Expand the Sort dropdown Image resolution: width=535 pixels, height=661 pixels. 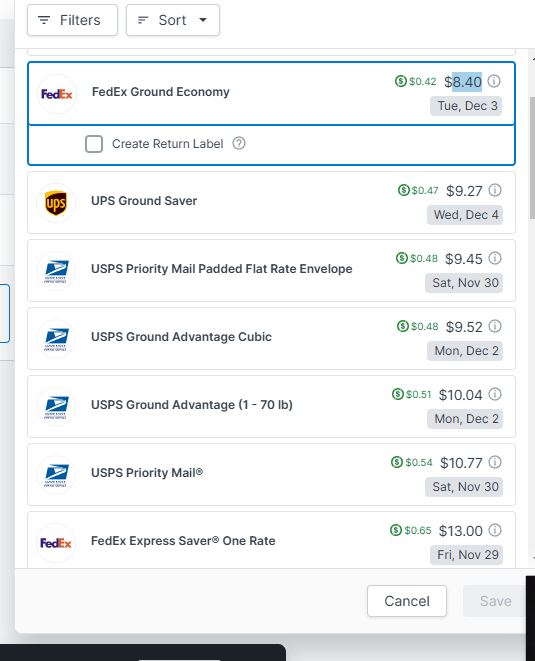coord(173,20)
